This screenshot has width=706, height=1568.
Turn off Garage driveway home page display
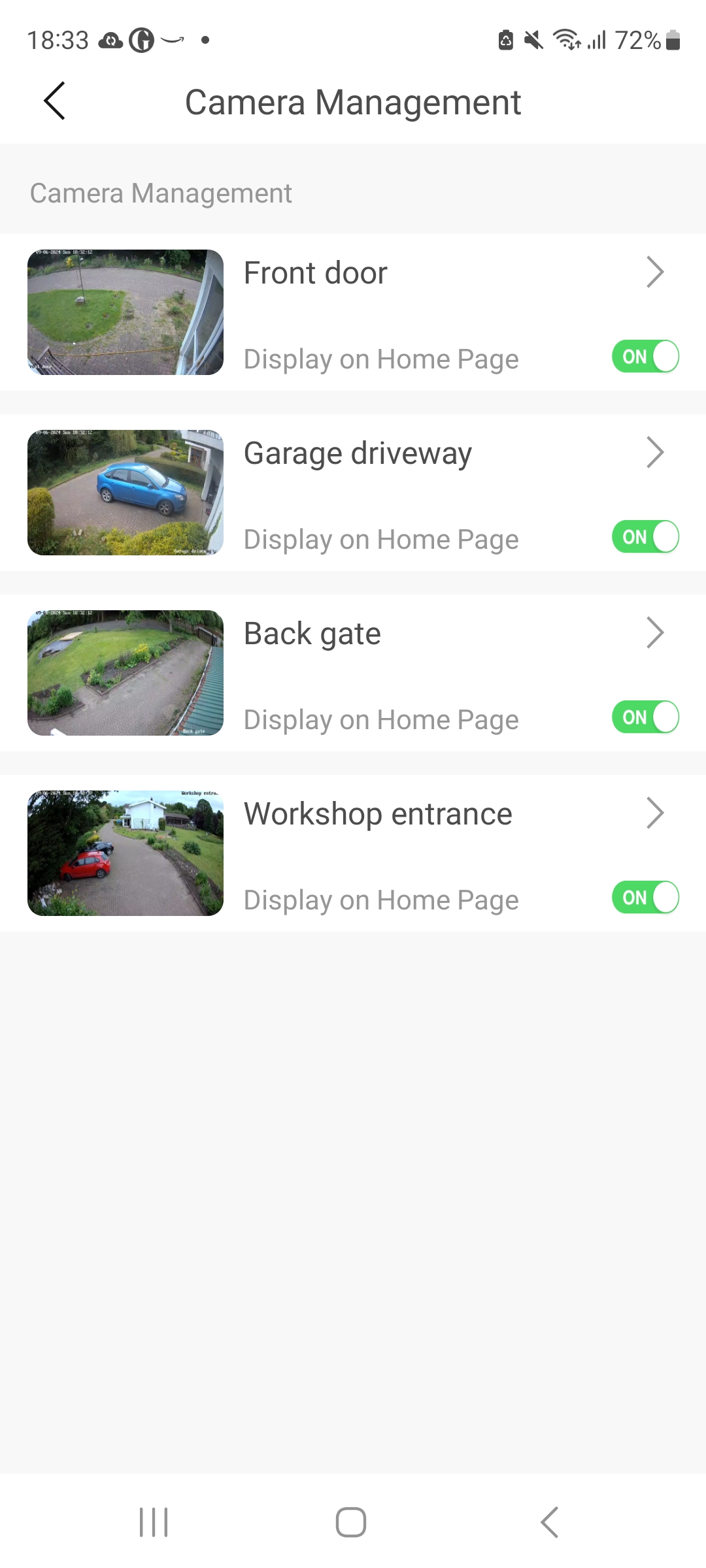[645, 537]
